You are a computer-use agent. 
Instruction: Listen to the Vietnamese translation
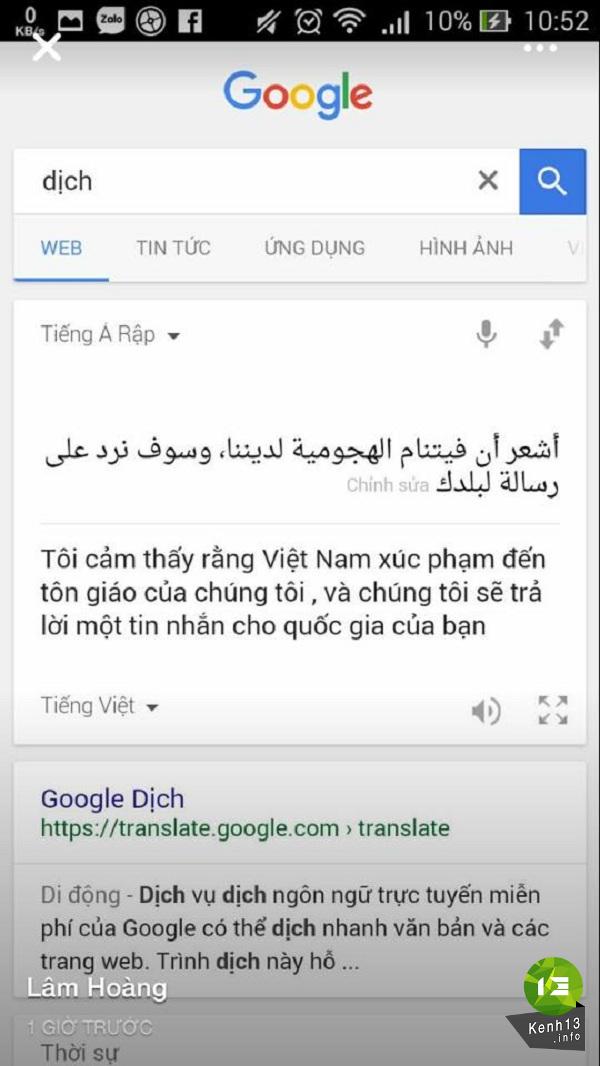click(x=486, y=711)
